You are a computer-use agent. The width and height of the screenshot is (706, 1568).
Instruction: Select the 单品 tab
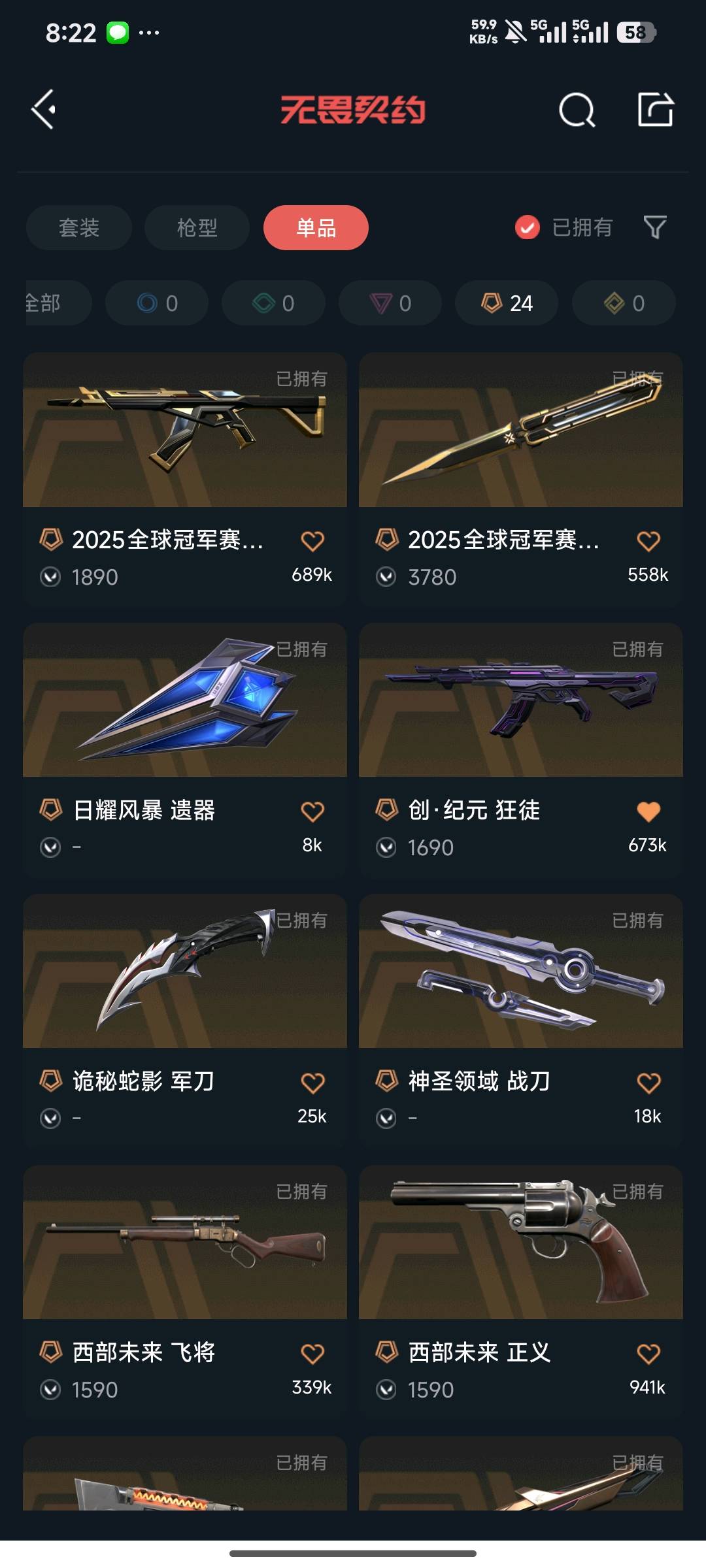point(316,228)
